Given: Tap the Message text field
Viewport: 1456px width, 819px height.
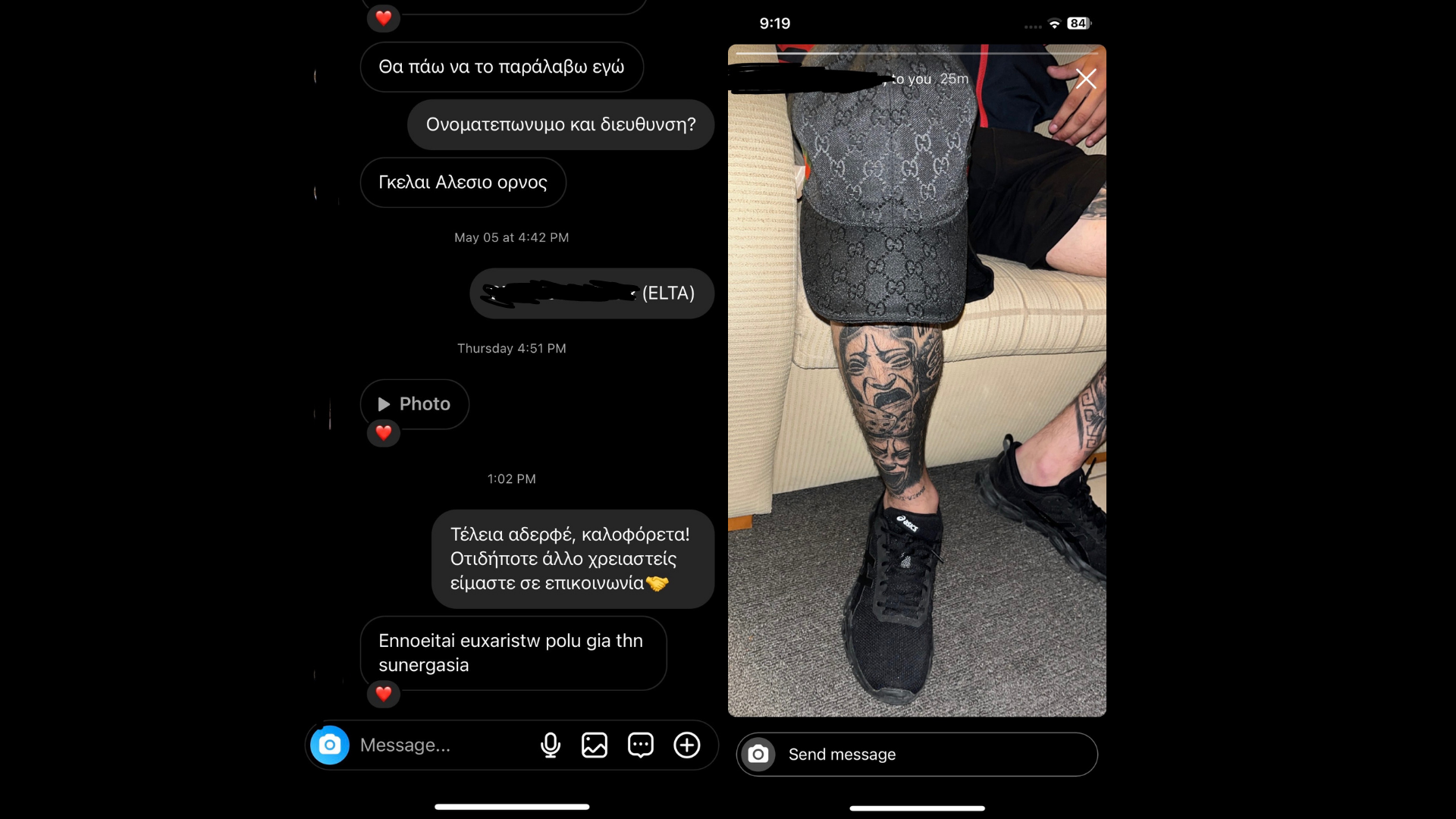Looking at the screenshot, I should click(440, 745).
